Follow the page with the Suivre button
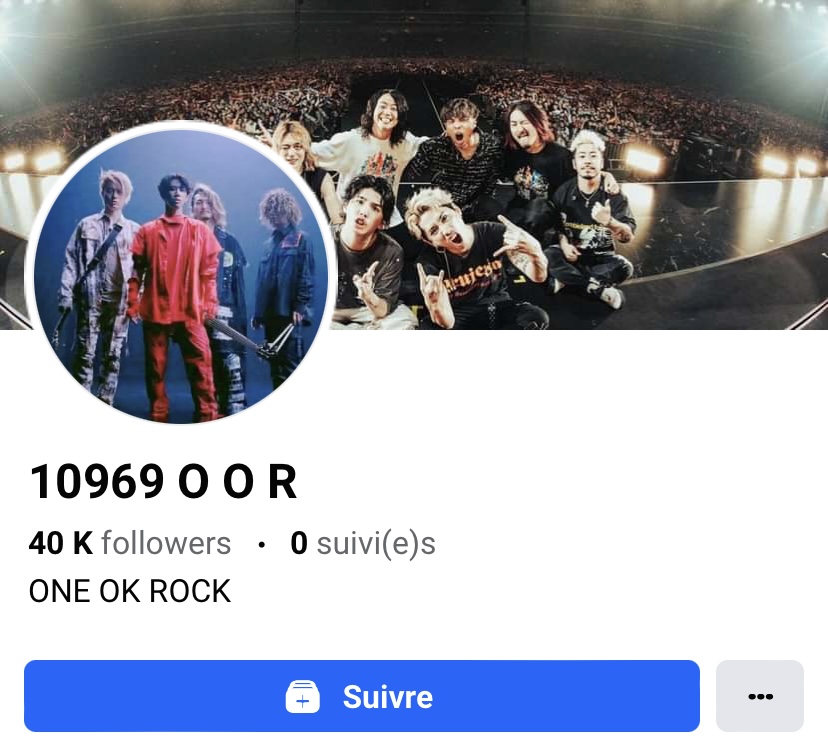 click(361, 696)
